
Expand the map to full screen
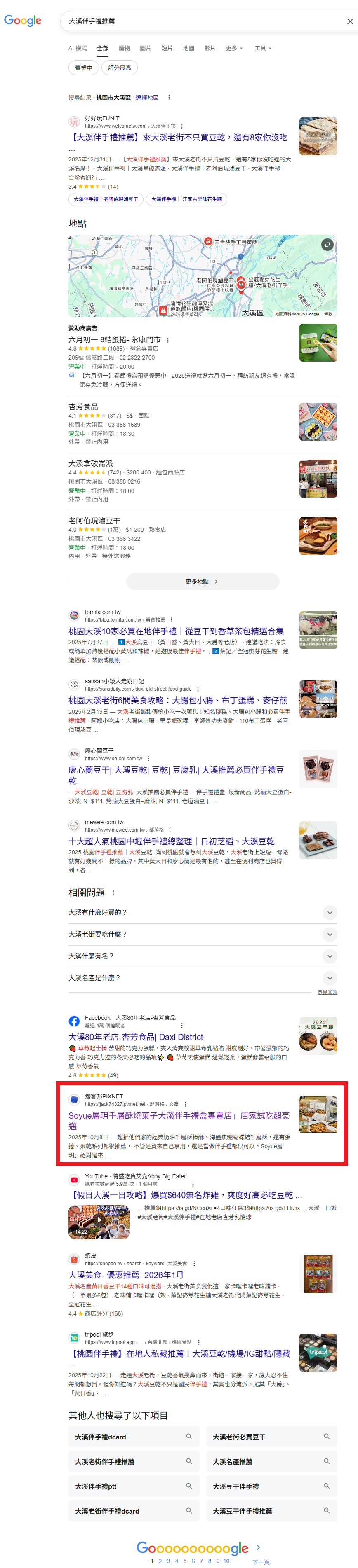[327, 244]
